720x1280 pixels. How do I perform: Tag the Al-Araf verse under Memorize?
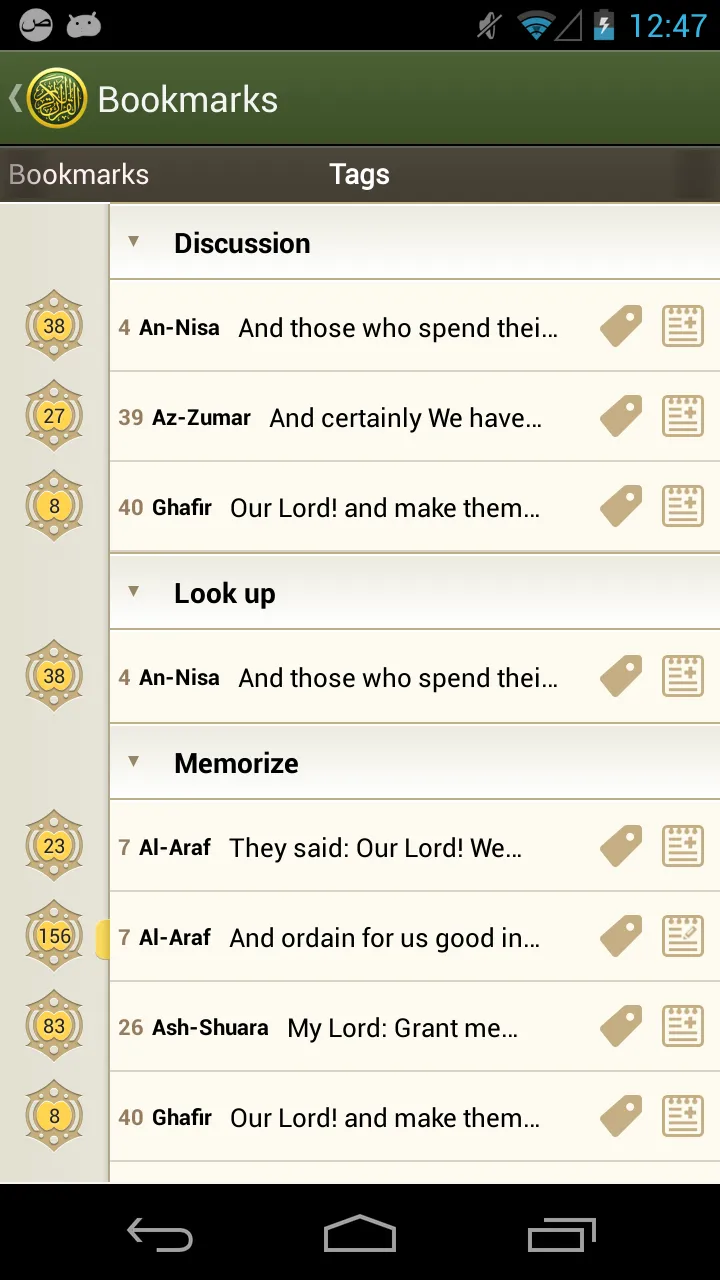click(620, 846)
